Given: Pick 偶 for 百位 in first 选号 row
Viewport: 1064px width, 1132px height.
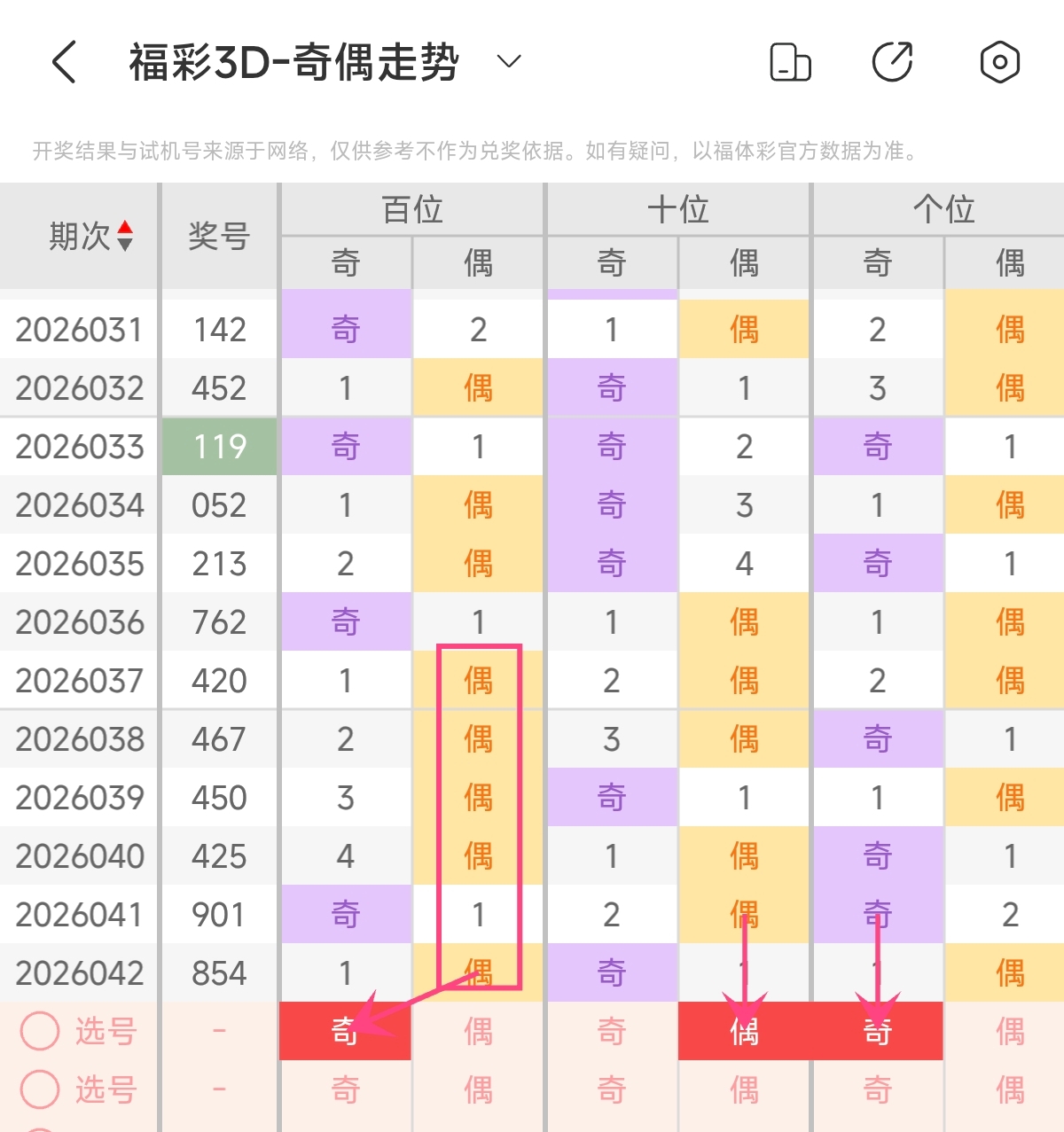Looking at the screenshot, I should click(478, 1031).
